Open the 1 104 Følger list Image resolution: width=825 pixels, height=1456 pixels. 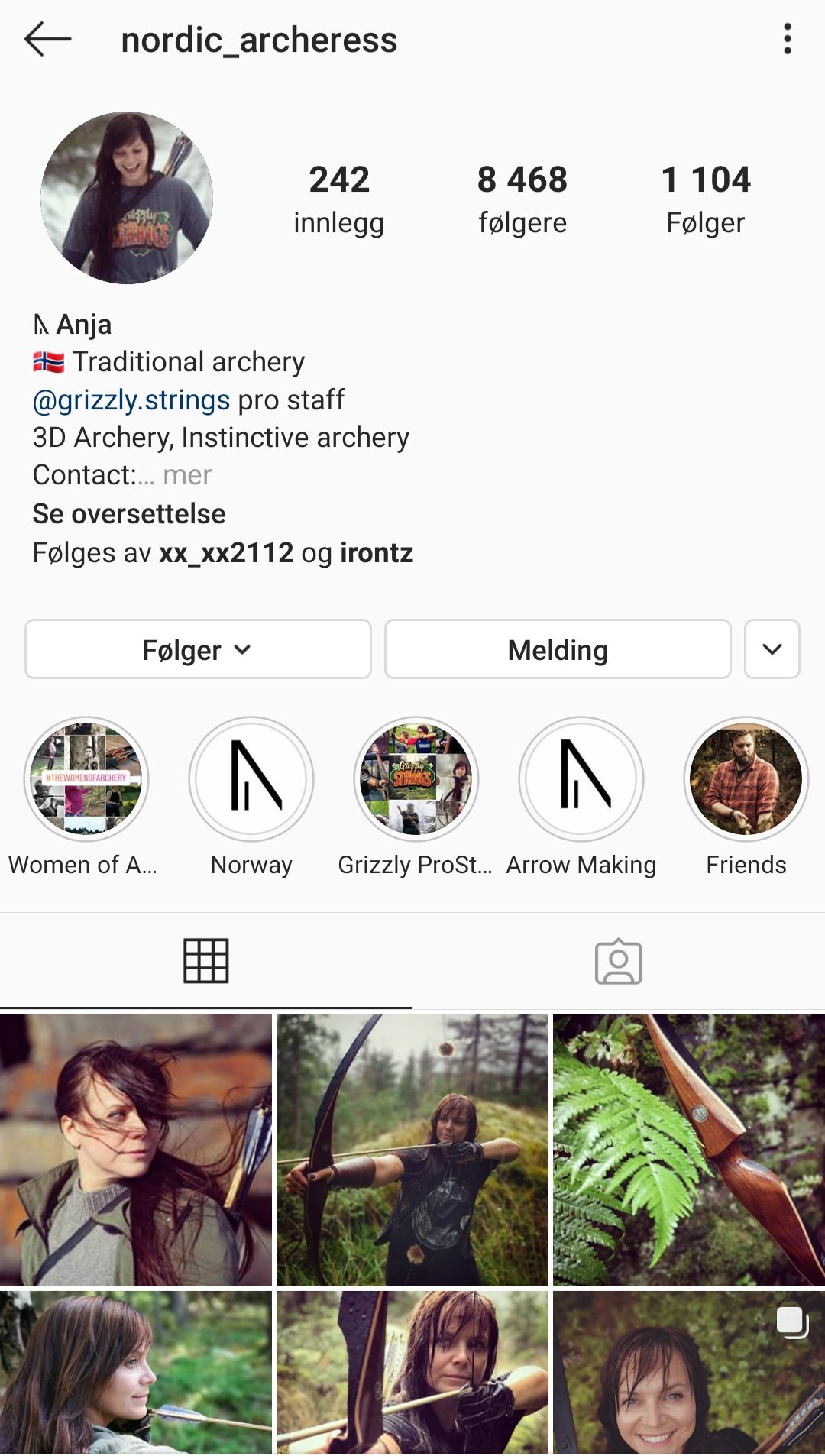point(705,199)
